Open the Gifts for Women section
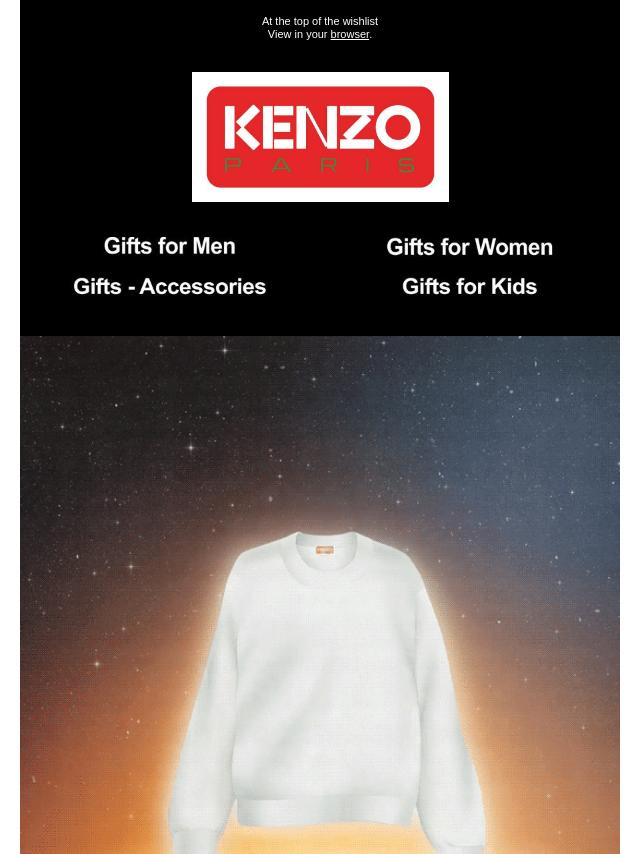This screenshot has width=640, height=854. pyautogui.click(x=469, y=247)
